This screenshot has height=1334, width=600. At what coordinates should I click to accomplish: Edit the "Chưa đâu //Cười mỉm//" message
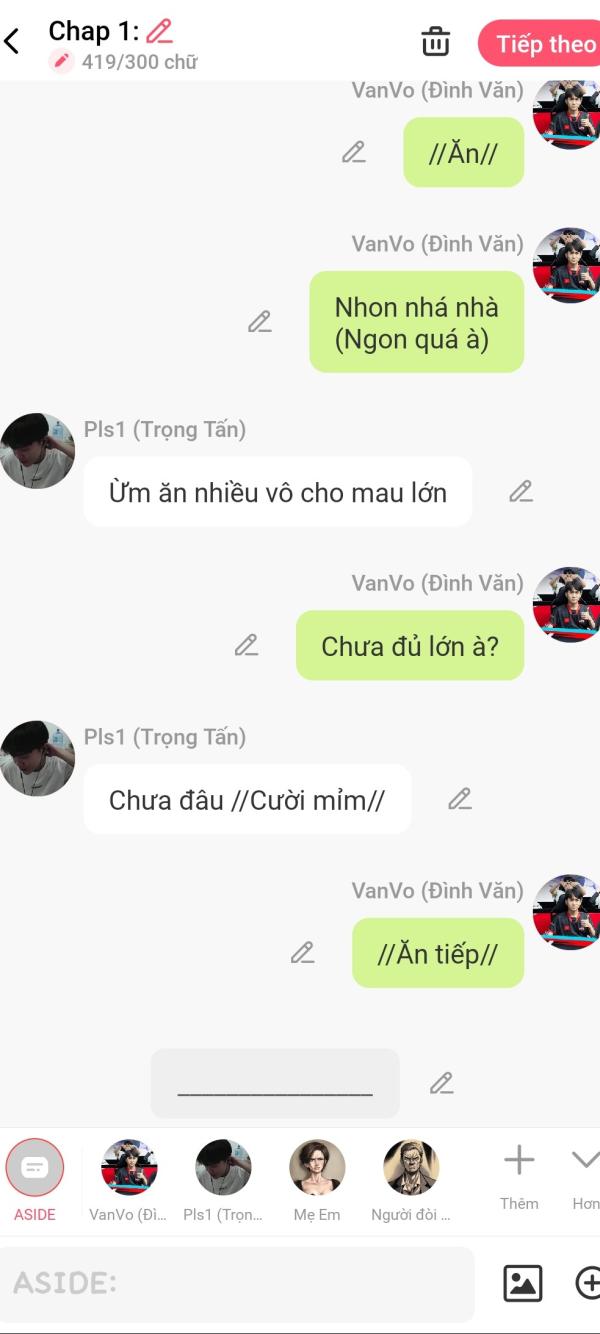coord(460,799)
